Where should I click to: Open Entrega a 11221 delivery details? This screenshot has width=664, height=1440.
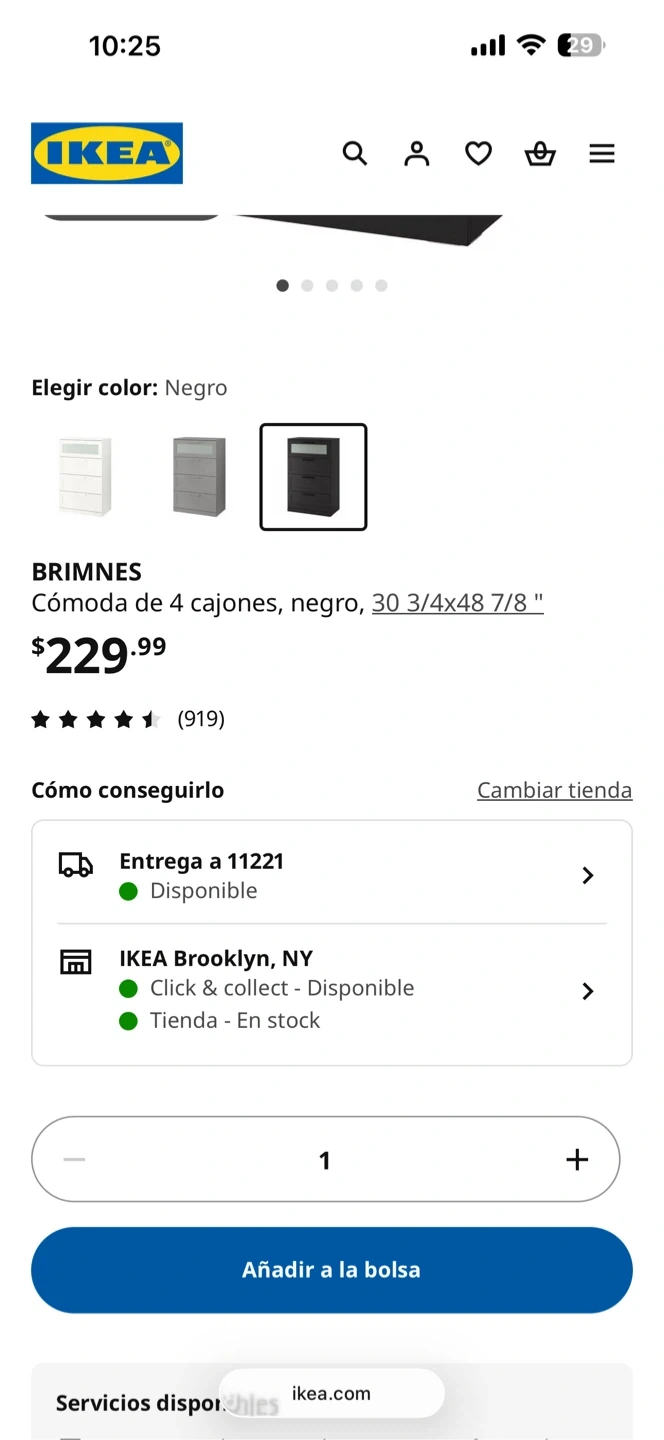(332, 875)
